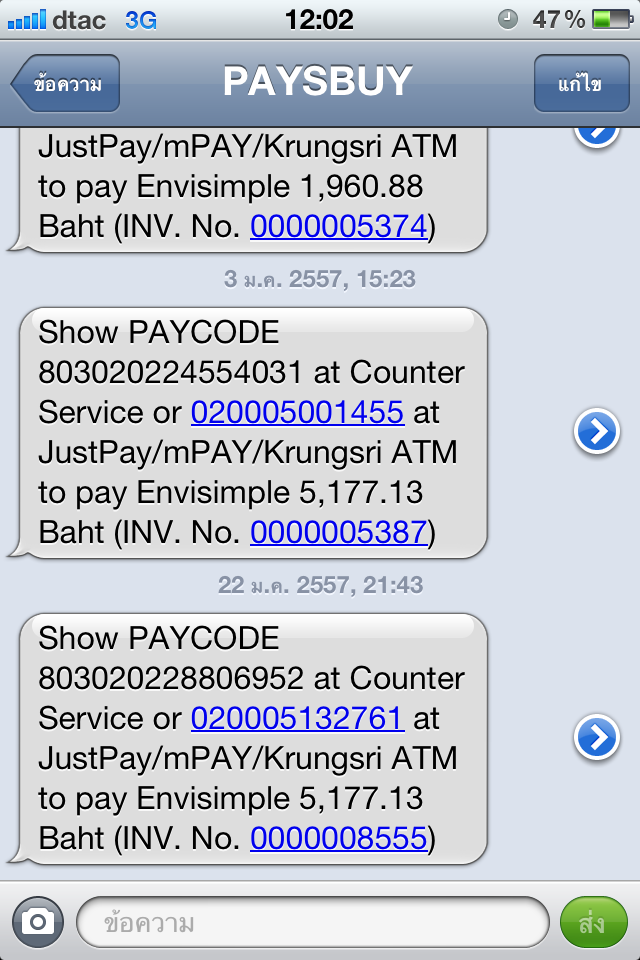Image resolution: width=640 pixels, height=960 pixels.
Task: Open details arrow for the 1,960.88 Baht message
Action: pos(597,138)
